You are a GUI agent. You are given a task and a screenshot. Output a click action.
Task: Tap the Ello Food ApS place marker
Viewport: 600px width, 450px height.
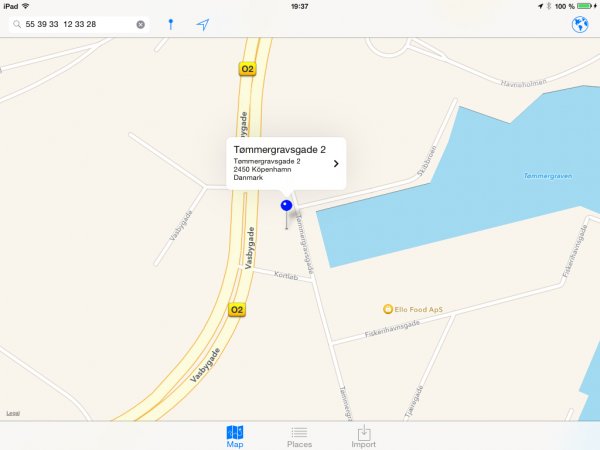click(x=389, y=309)
